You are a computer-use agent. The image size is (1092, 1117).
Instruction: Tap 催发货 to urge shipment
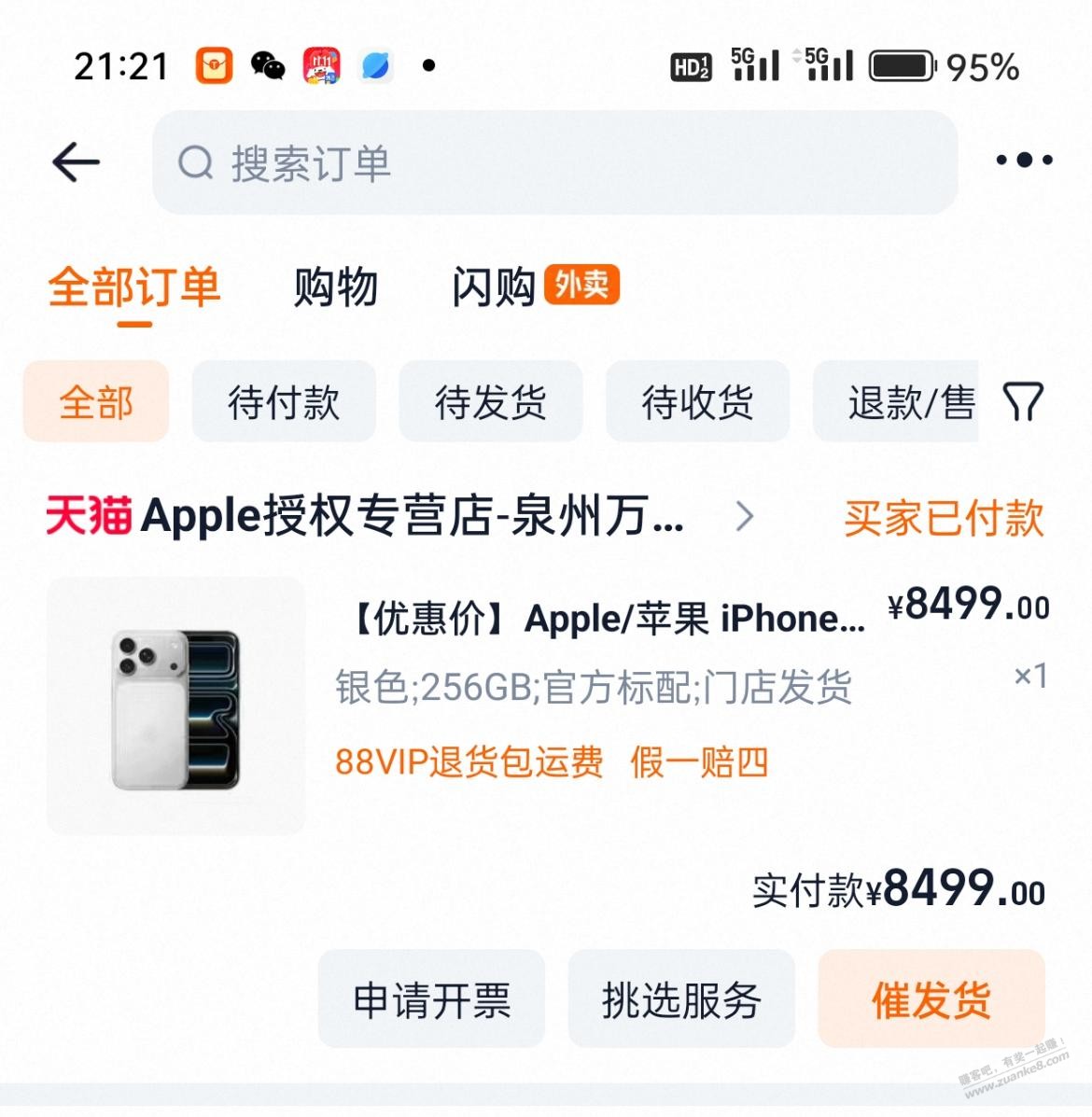tap(931, 999)
